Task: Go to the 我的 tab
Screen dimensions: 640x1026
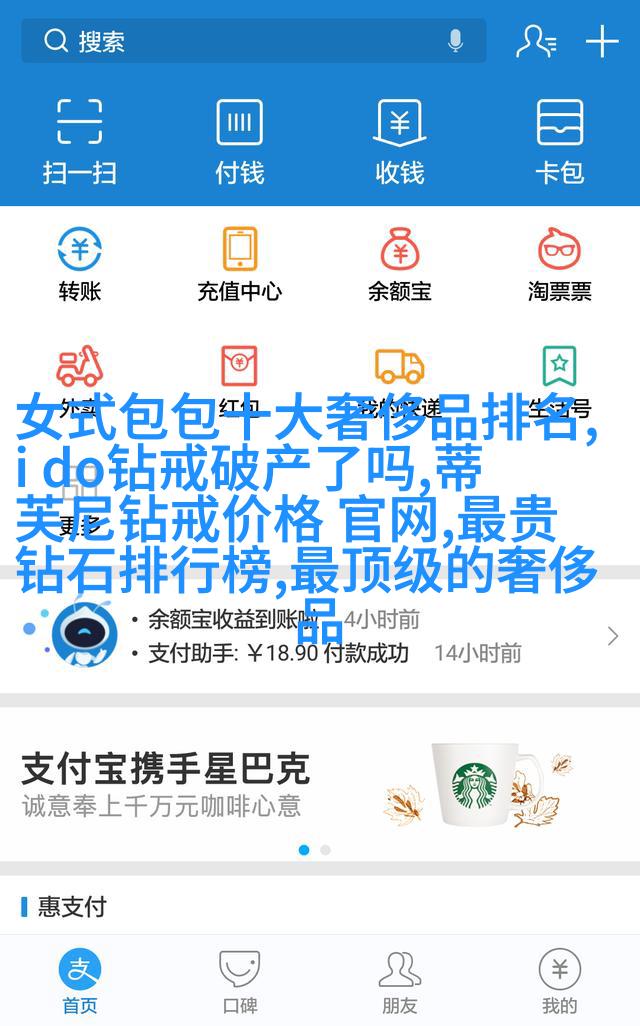Action: [x=560, y=982]
